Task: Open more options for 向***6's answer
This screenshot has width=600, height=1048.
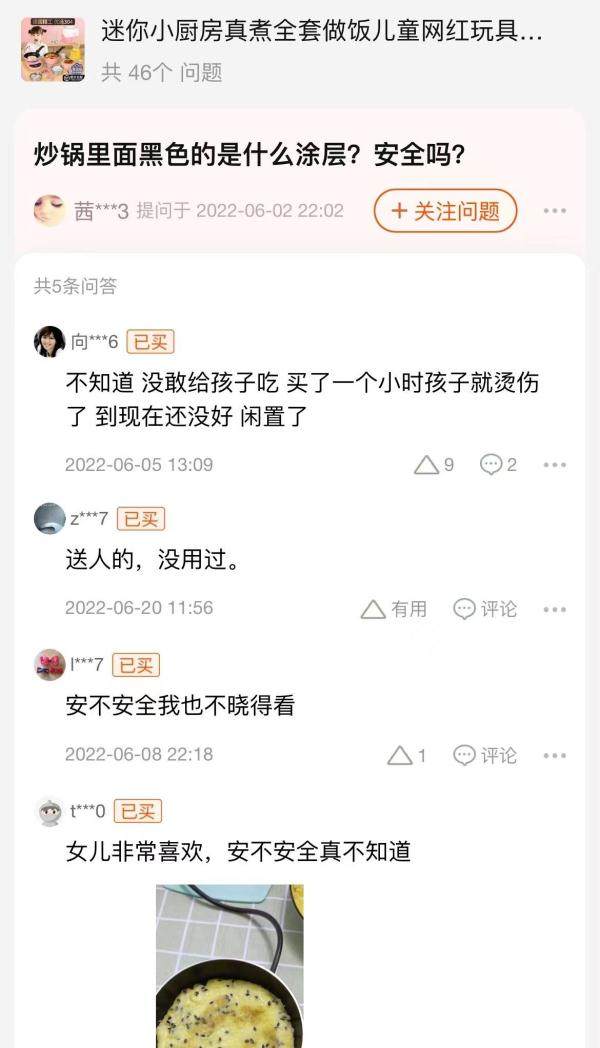Action: point(555,465)
